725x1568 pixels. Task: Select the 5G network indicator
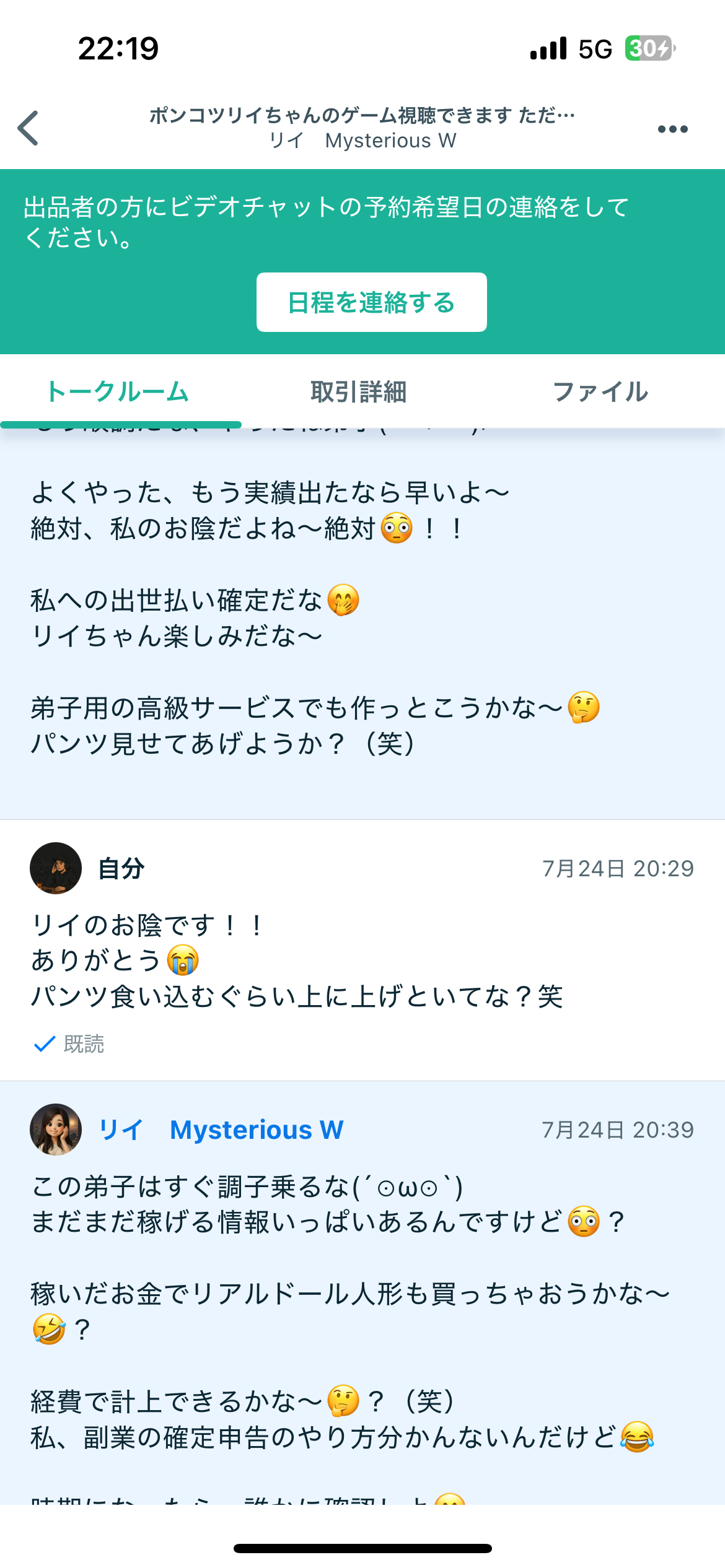coord(594,47)
